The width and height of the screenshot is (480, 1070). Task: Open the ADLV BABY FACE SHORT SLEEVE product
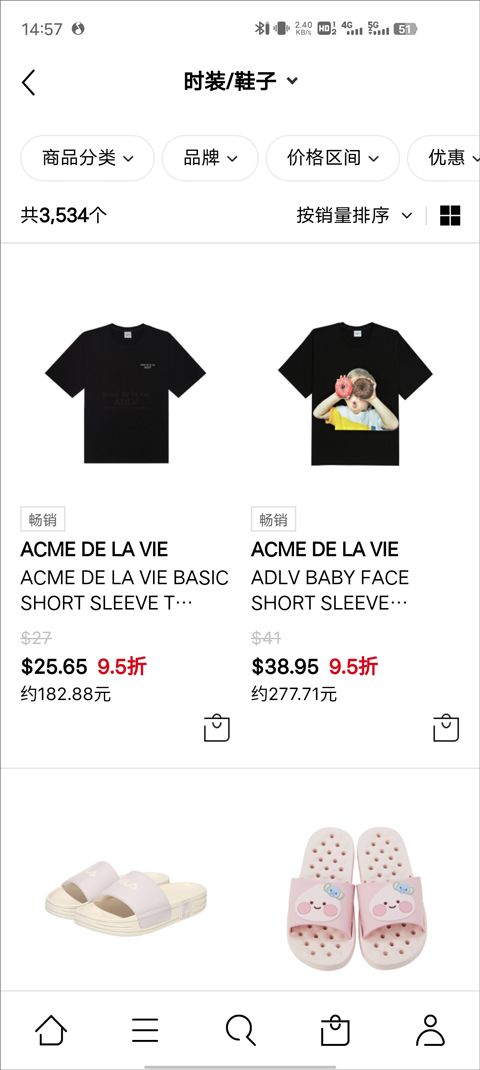pos(330,590)
